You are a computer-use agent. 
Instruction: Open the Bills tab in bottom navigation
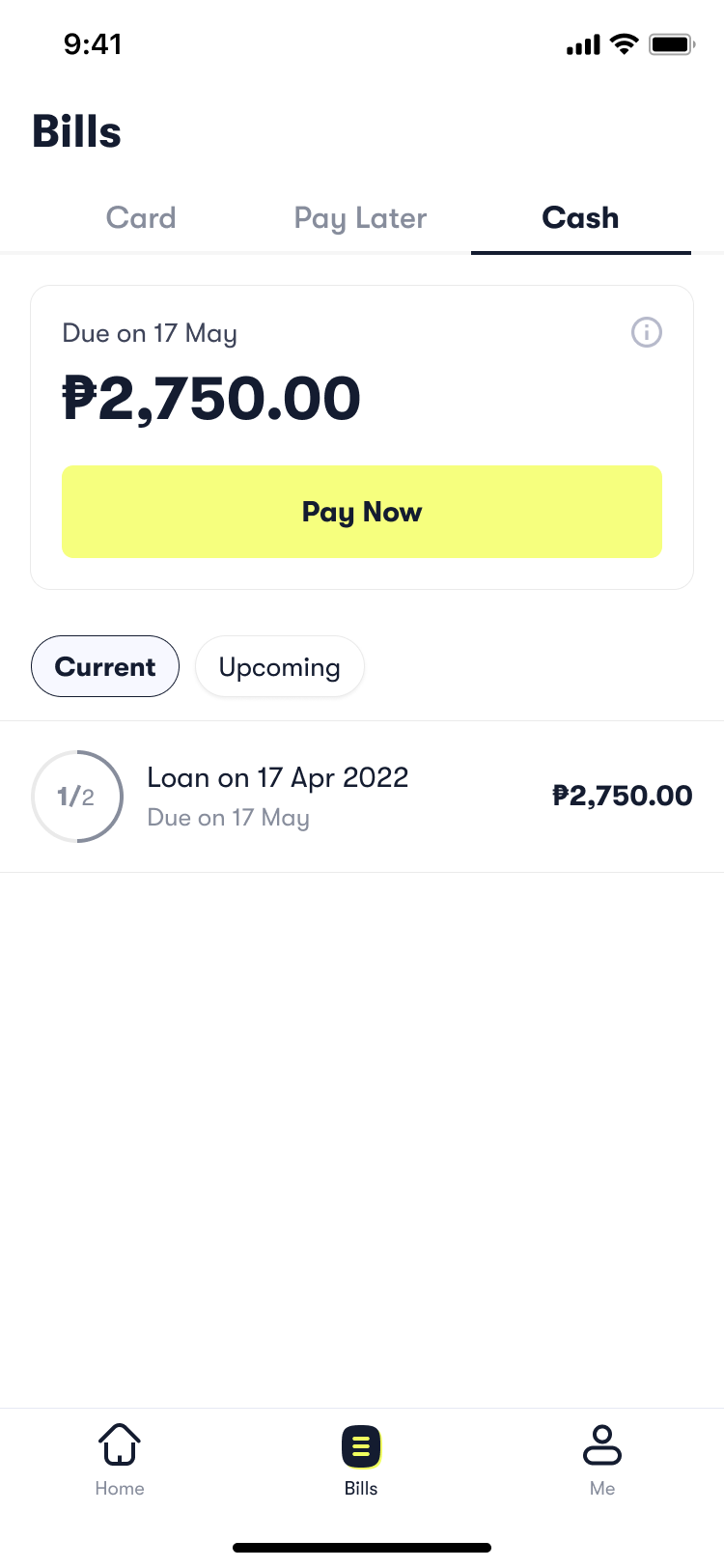pyautogui.click(x=361, y=1460)
